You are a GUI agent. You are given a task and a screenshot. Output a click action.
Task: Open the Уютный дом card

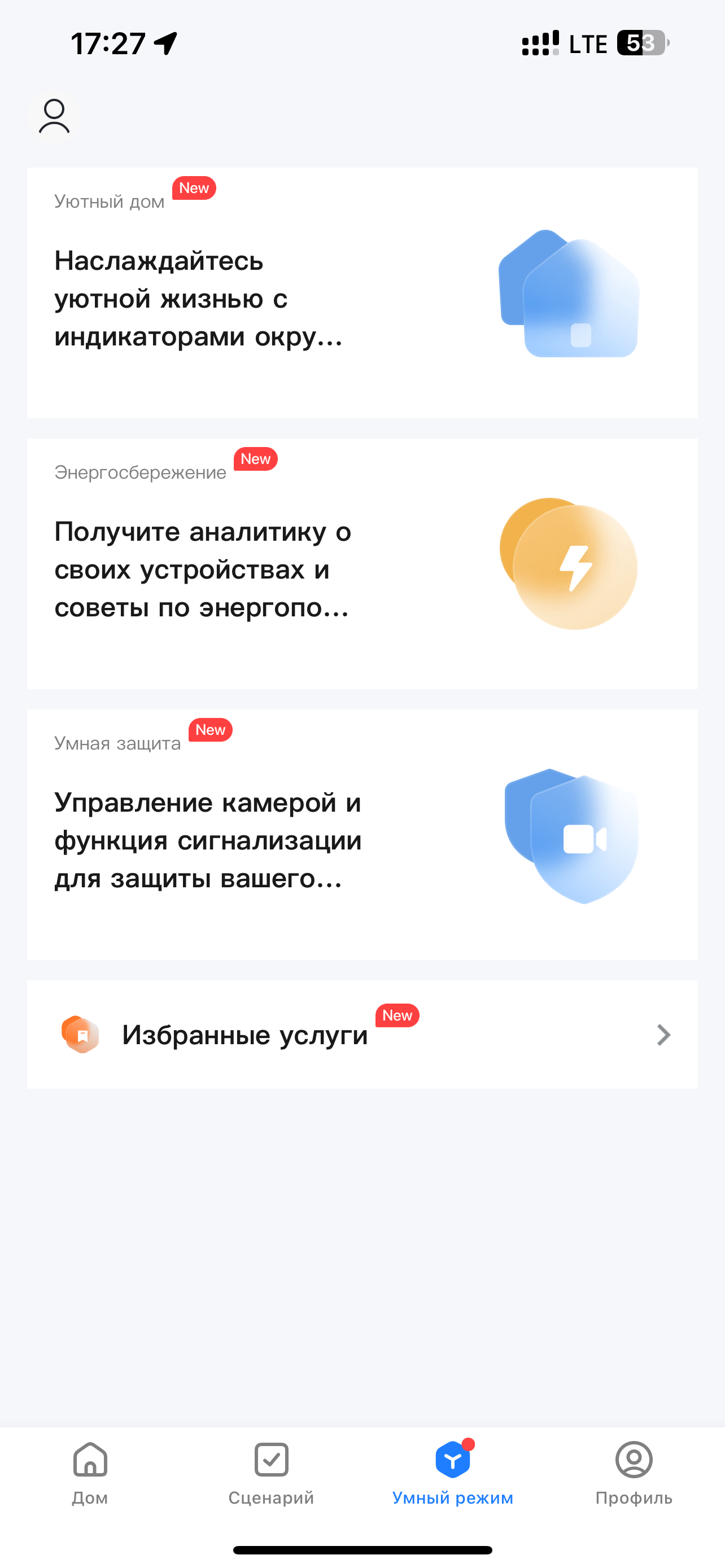362,293
